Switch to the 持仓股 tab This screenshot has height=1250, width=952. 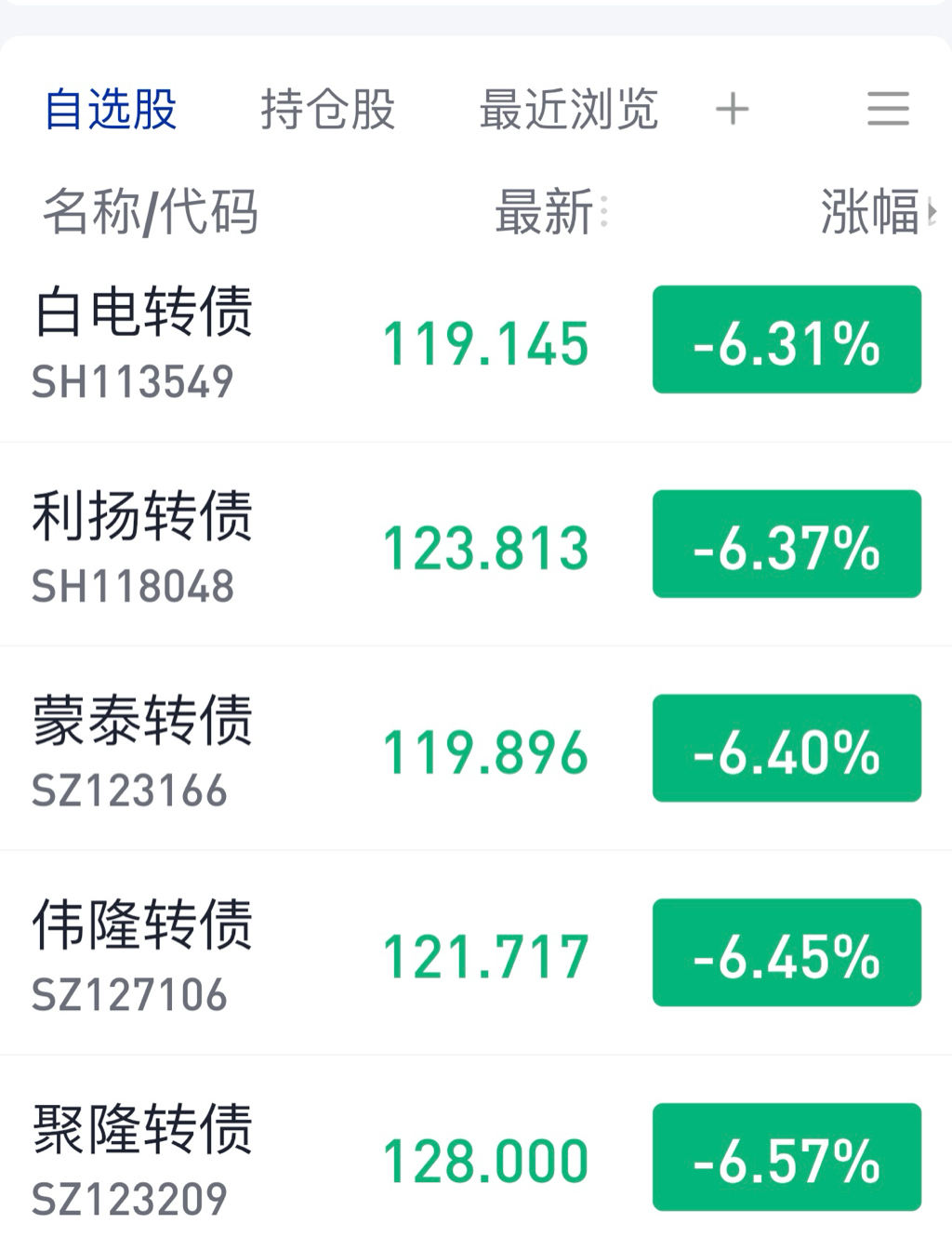327,110
